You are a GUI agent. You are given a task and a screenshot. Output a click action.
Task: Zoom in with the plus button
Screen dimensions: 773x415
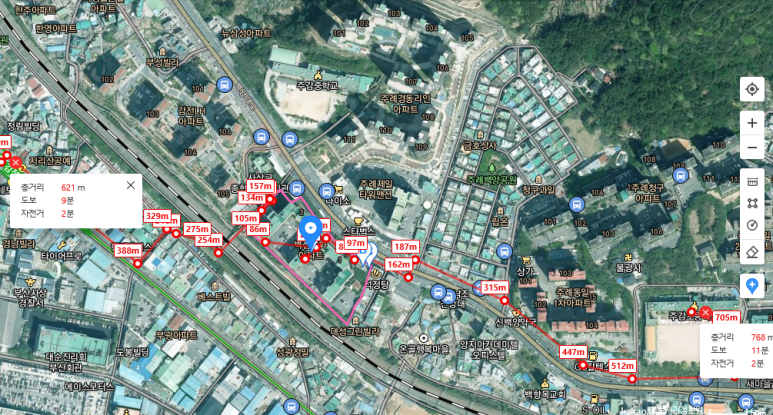[752, 122]
